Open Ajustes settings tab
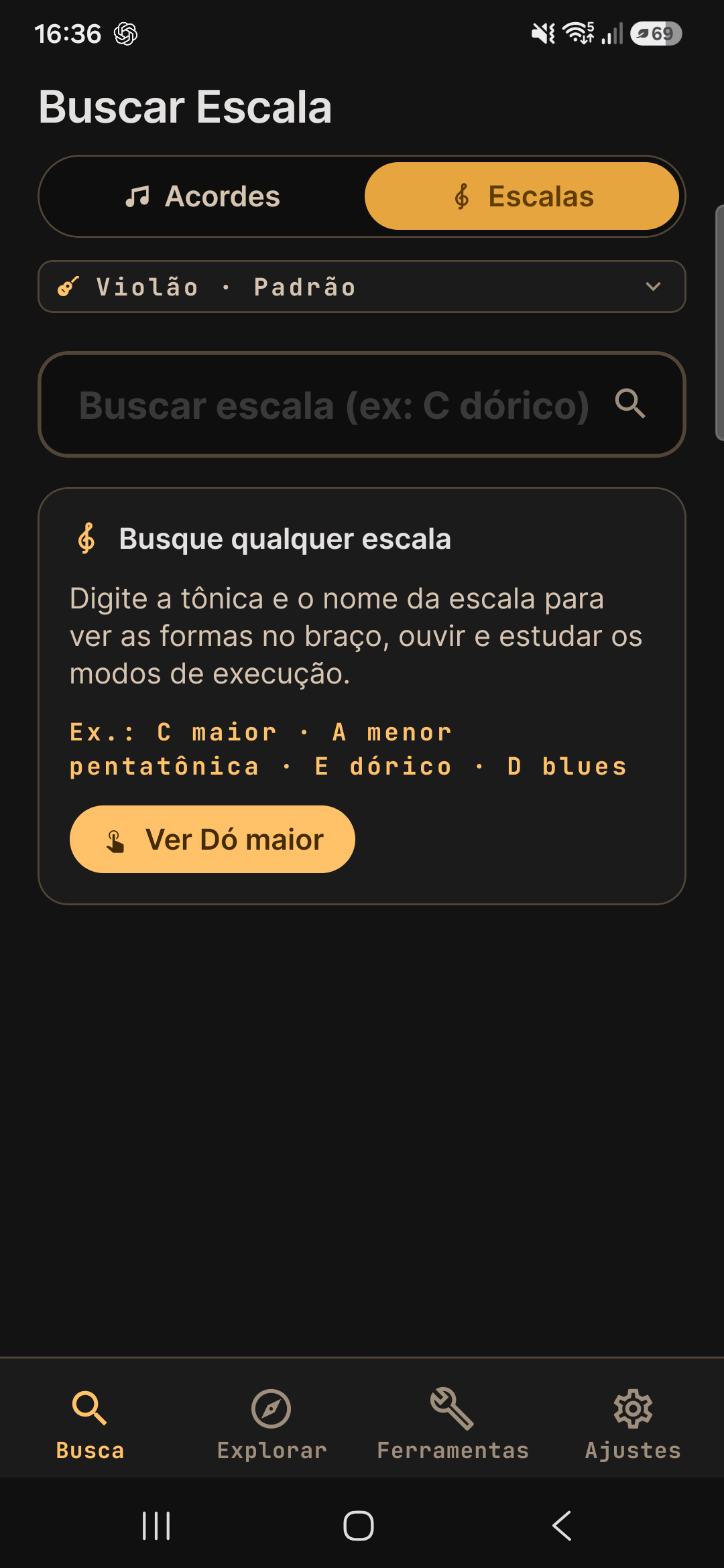The height and width of the screenshot is (1568, 724). click(633, 1425)
